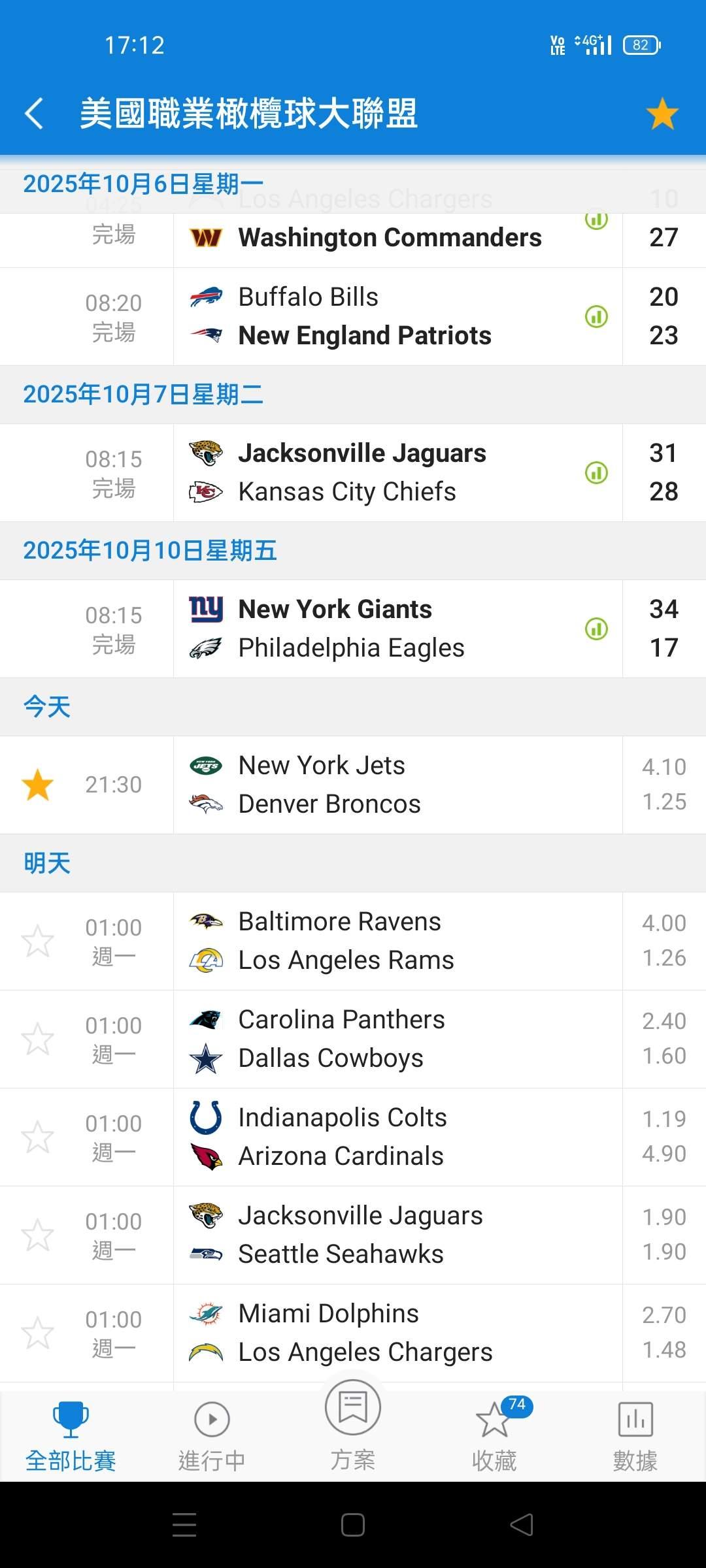Add Dolphins vs Chargers to favorites
The image size is (706, 1568).
tap(38, 1333)
